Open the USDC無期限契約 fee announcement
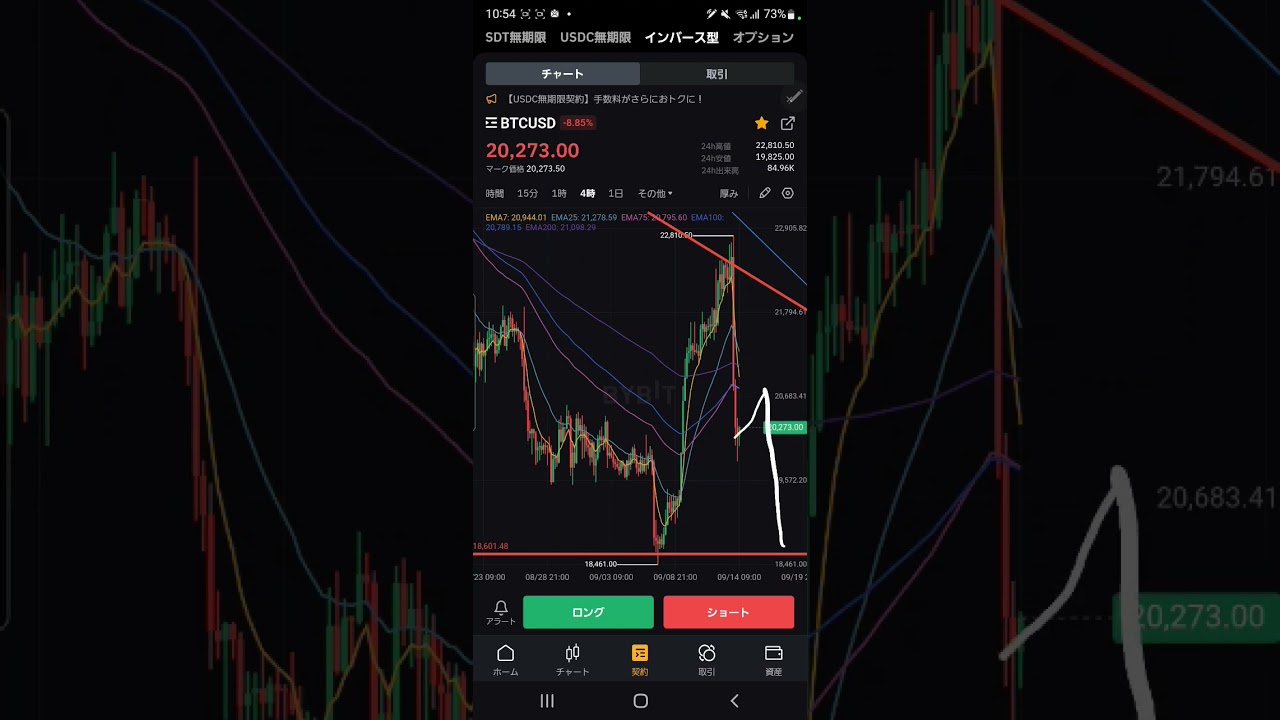Screen dimensions: 1280x720 [x=605, y=99]
